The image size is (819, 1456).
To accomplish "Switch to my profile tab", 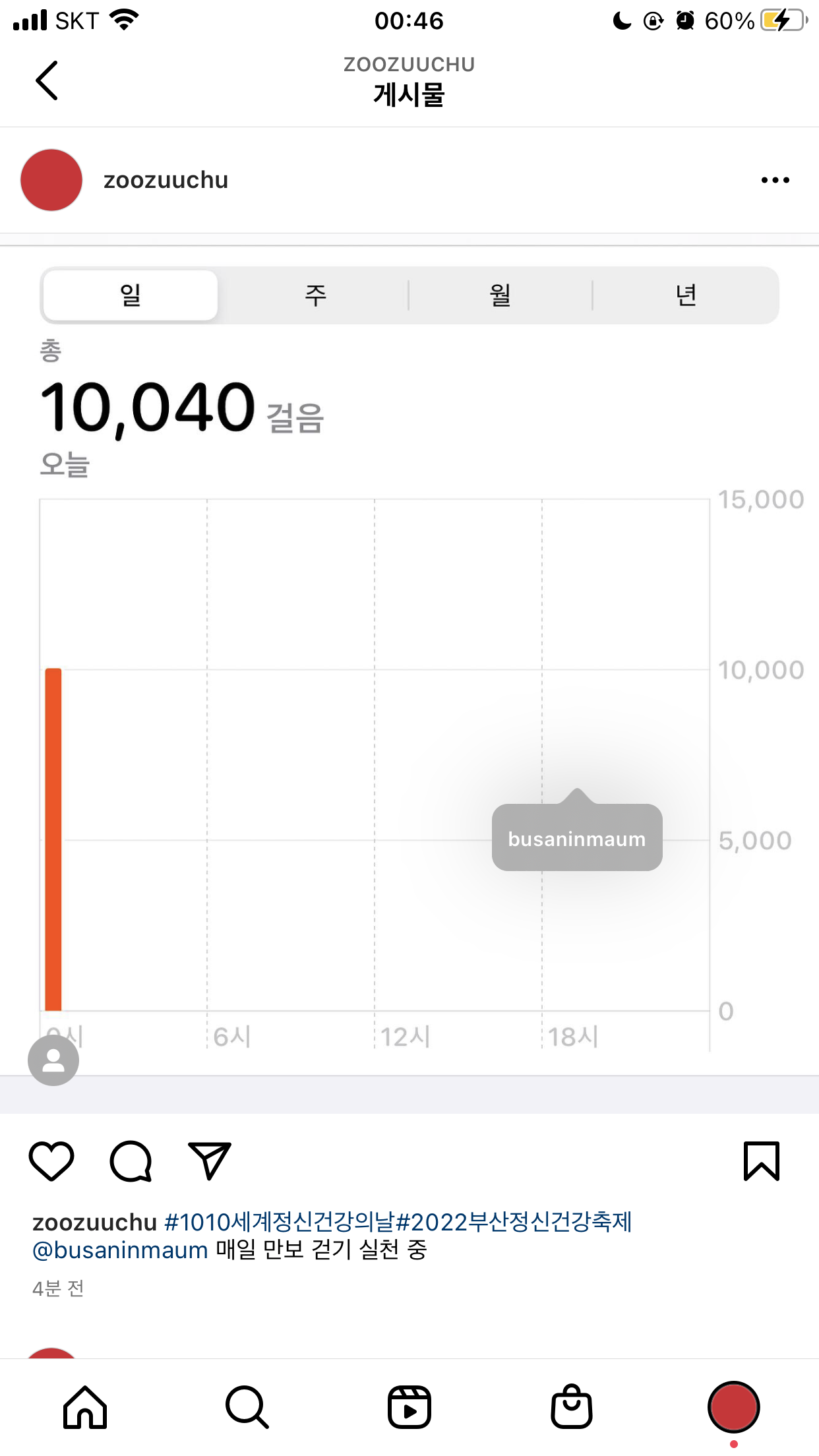I will (733, 1407).
